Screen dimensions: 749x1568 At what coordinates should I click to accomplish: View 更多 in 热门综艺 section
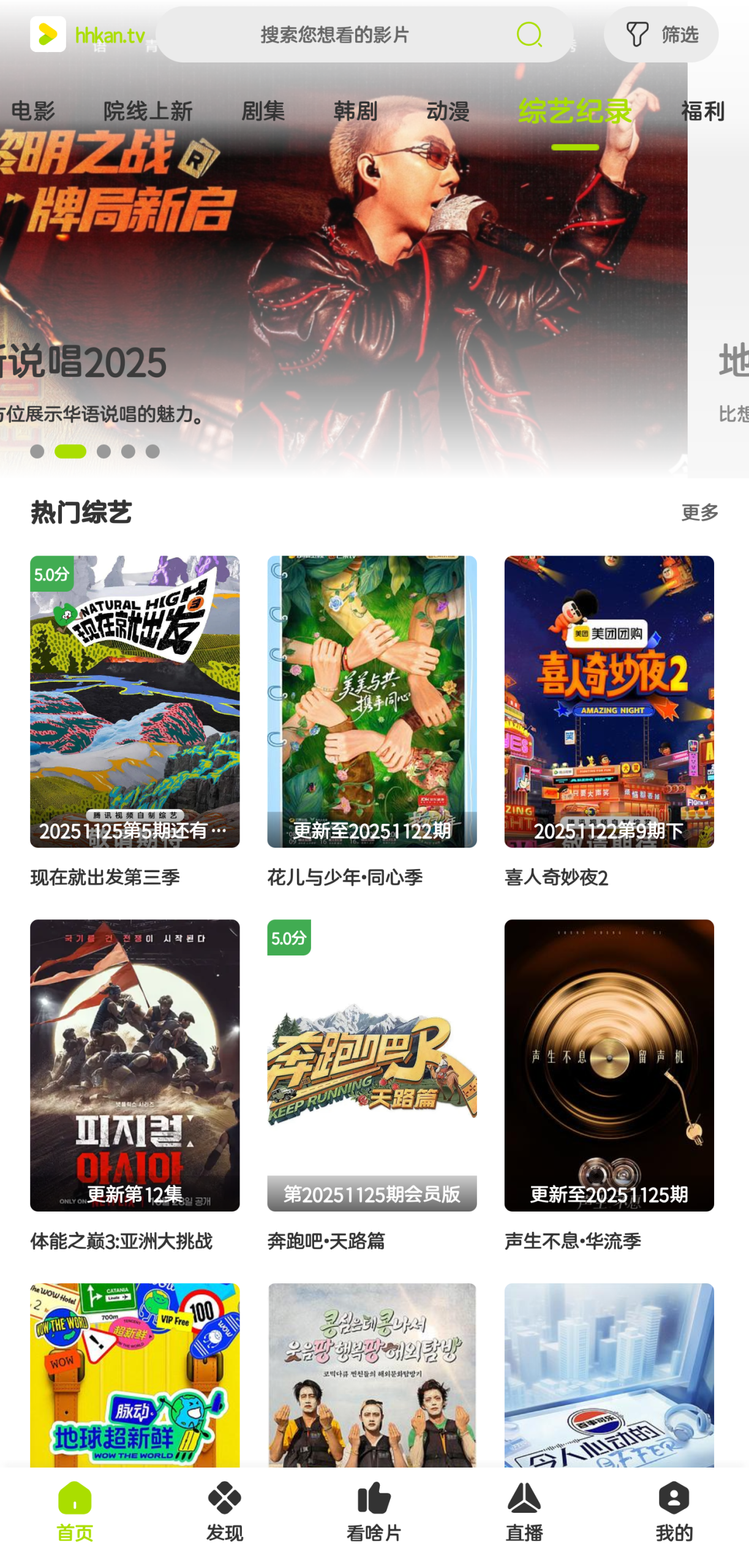(699, 512)
